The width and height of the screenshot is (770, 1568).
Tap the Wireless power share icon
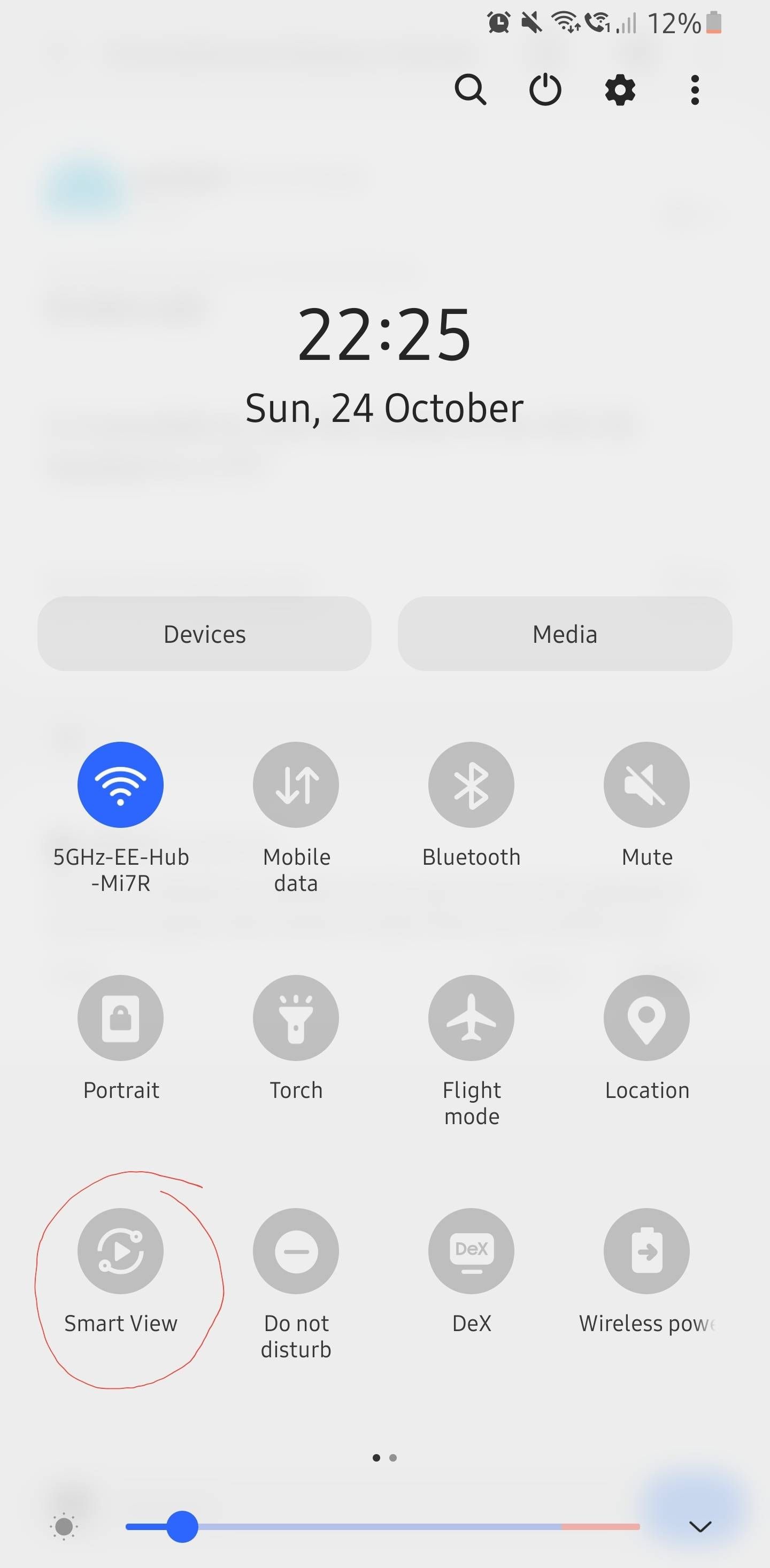pos(646,1251)
